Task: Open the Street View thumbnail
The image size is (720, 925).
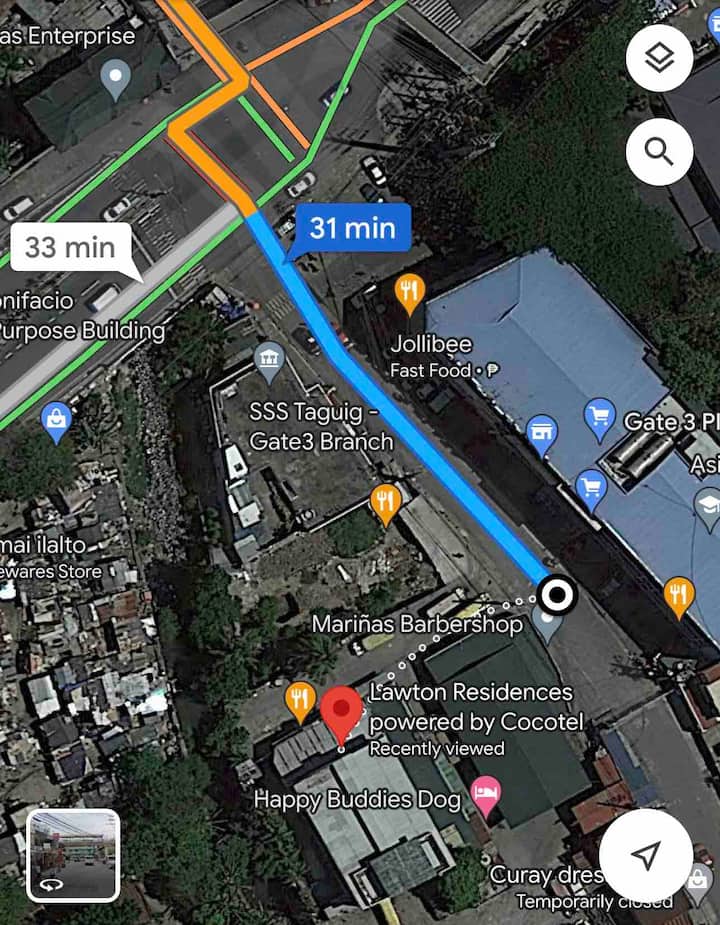Action: [73, 855]
